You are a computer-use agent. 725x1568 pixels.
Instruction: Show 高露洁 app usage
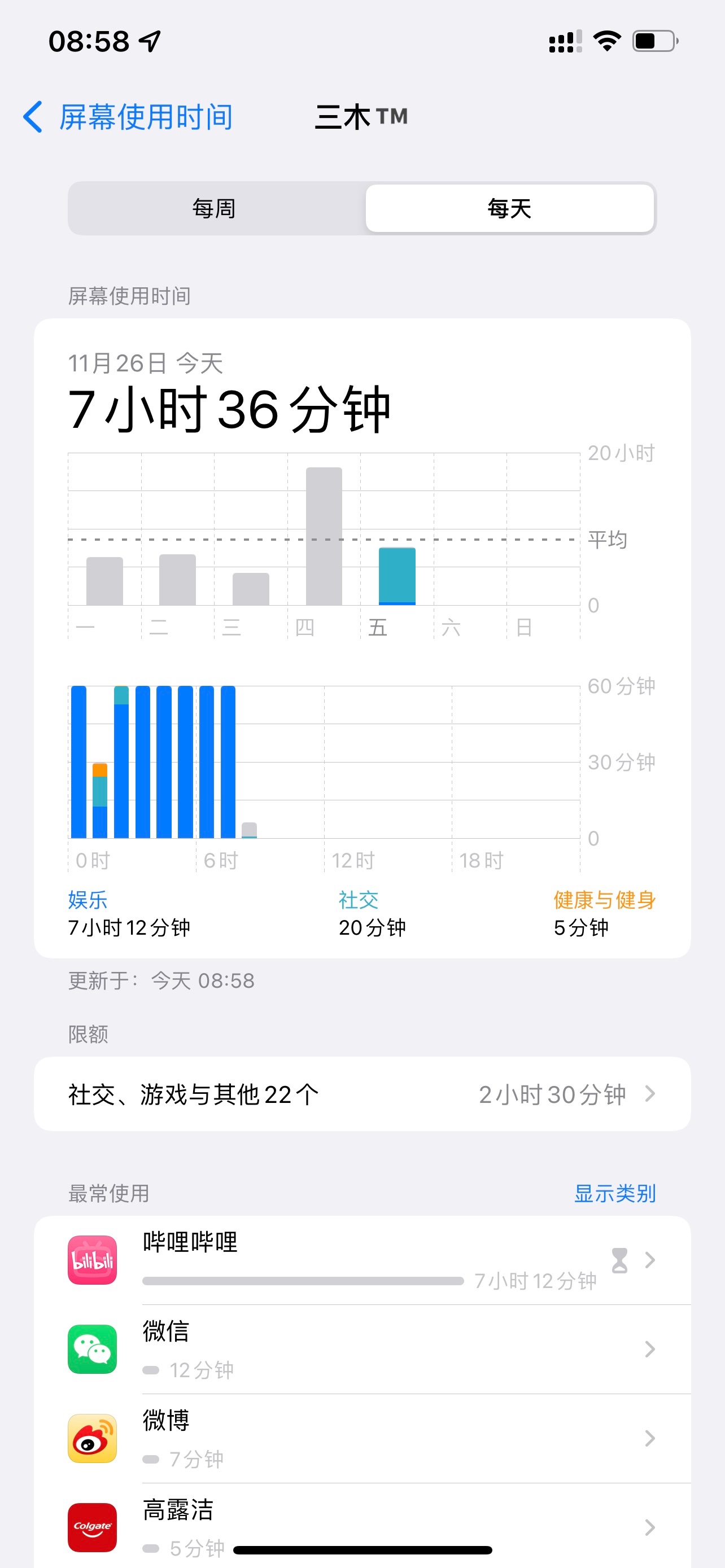(362, 1526)
